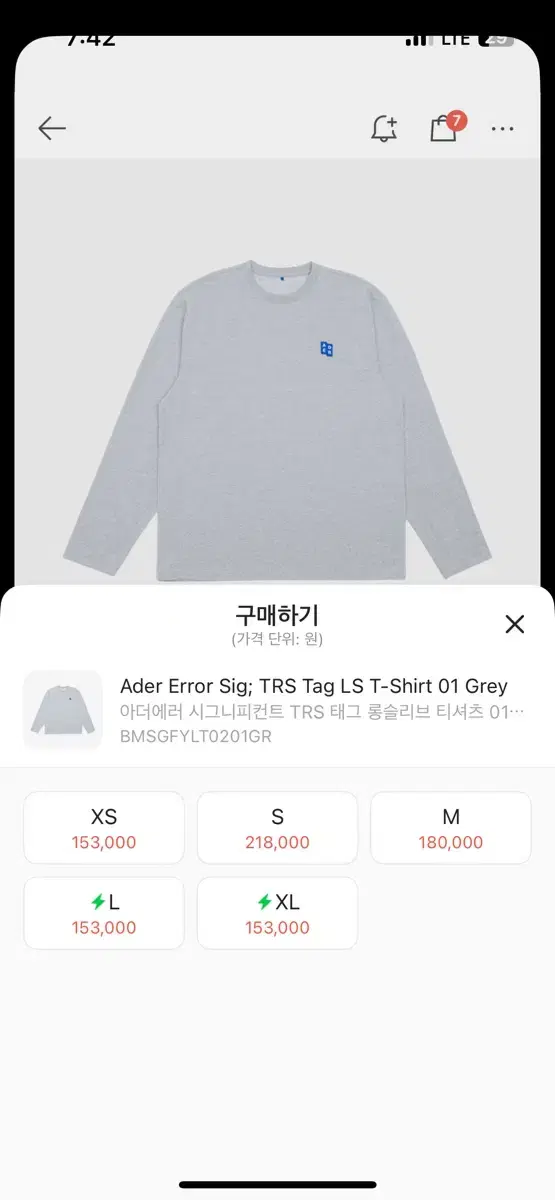This screenshot has width=555, height=1200.
Task: Open the three-dot overflow menu
Action: point(502,128)
